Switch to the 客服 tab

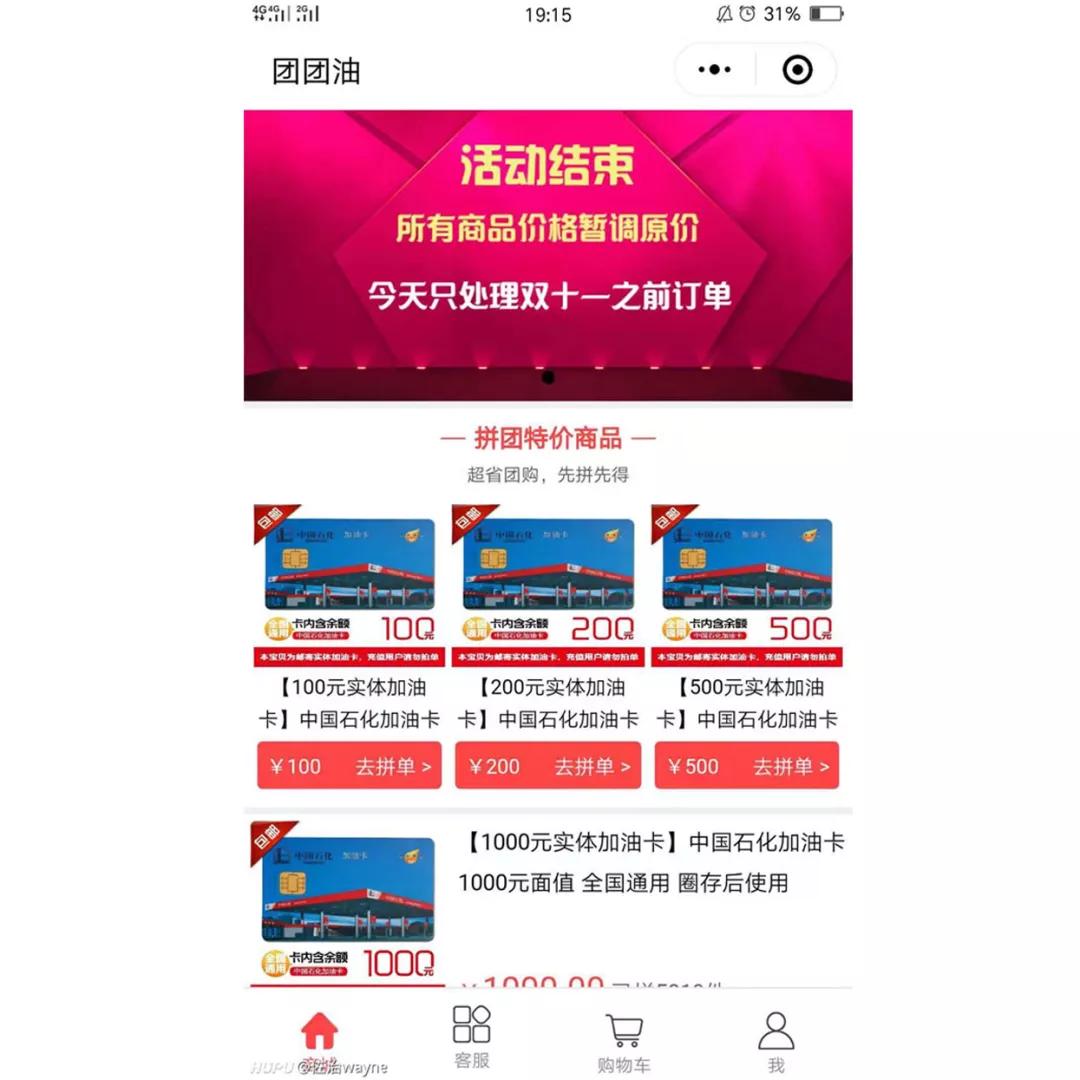point(472,1037)
